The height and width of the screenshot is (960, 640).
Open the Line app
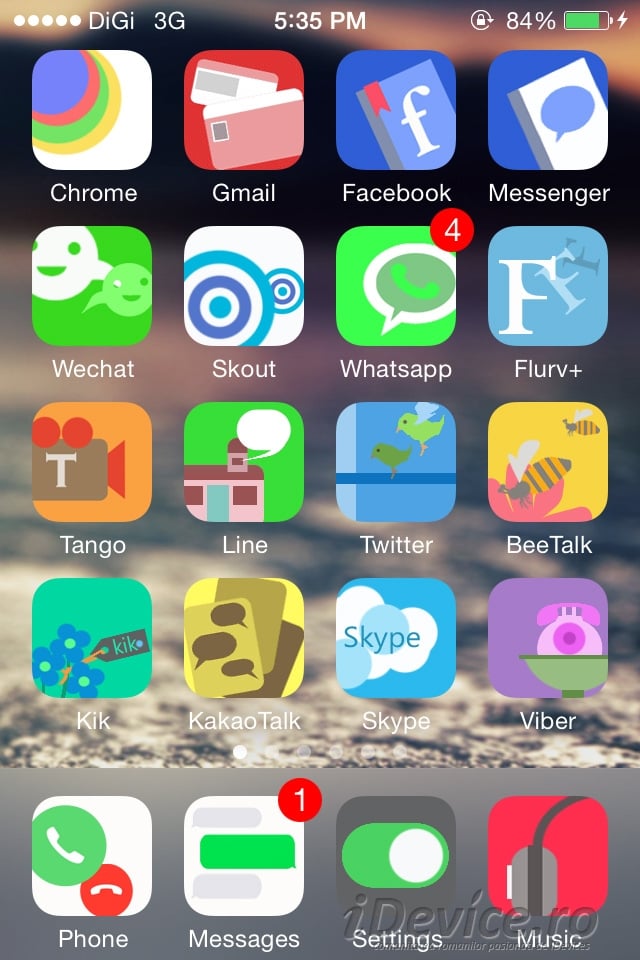(x=244, y=462)
